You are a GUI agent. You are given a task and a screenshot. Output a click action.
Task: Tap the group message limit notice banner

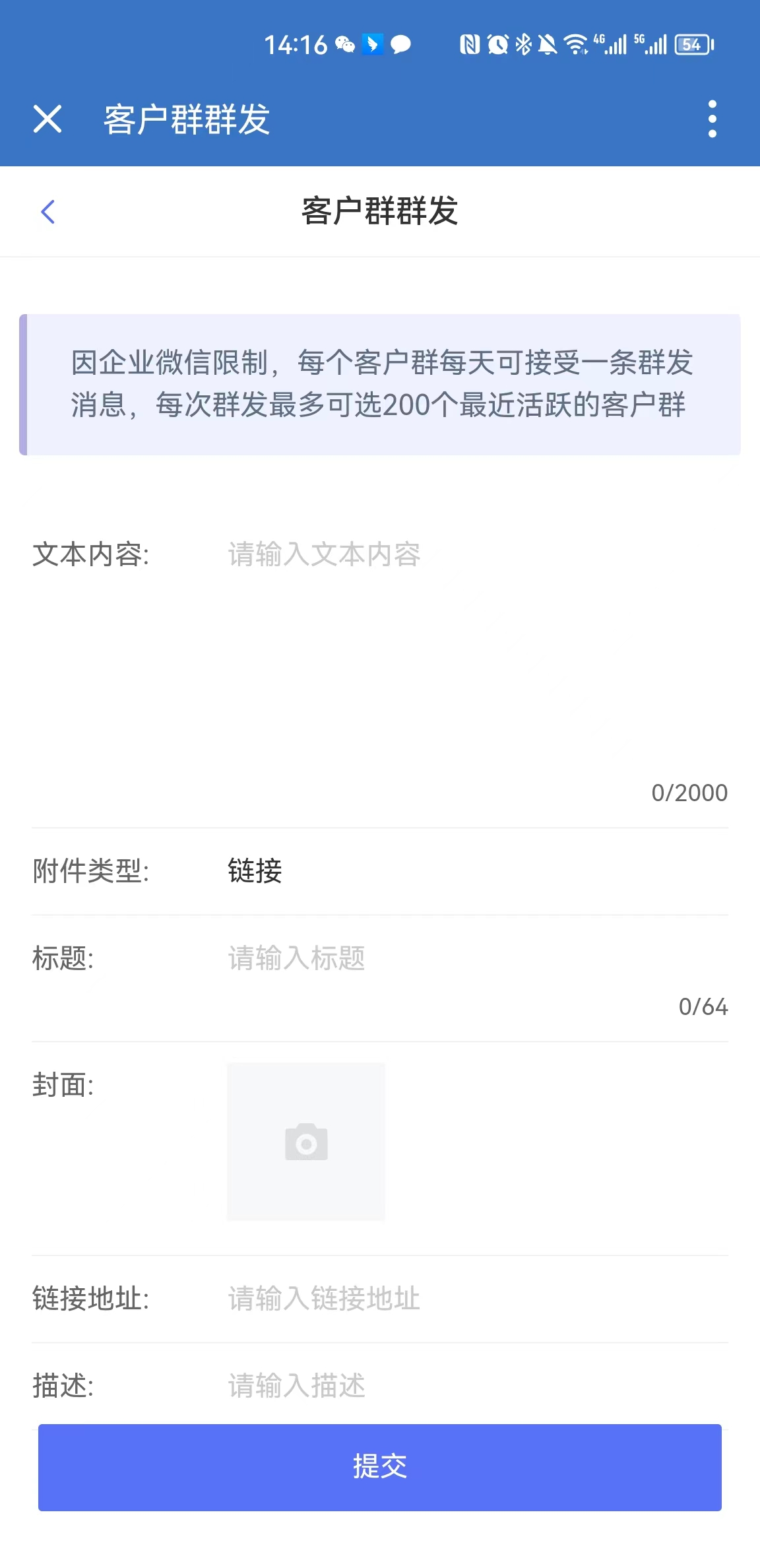pos(380,384)
